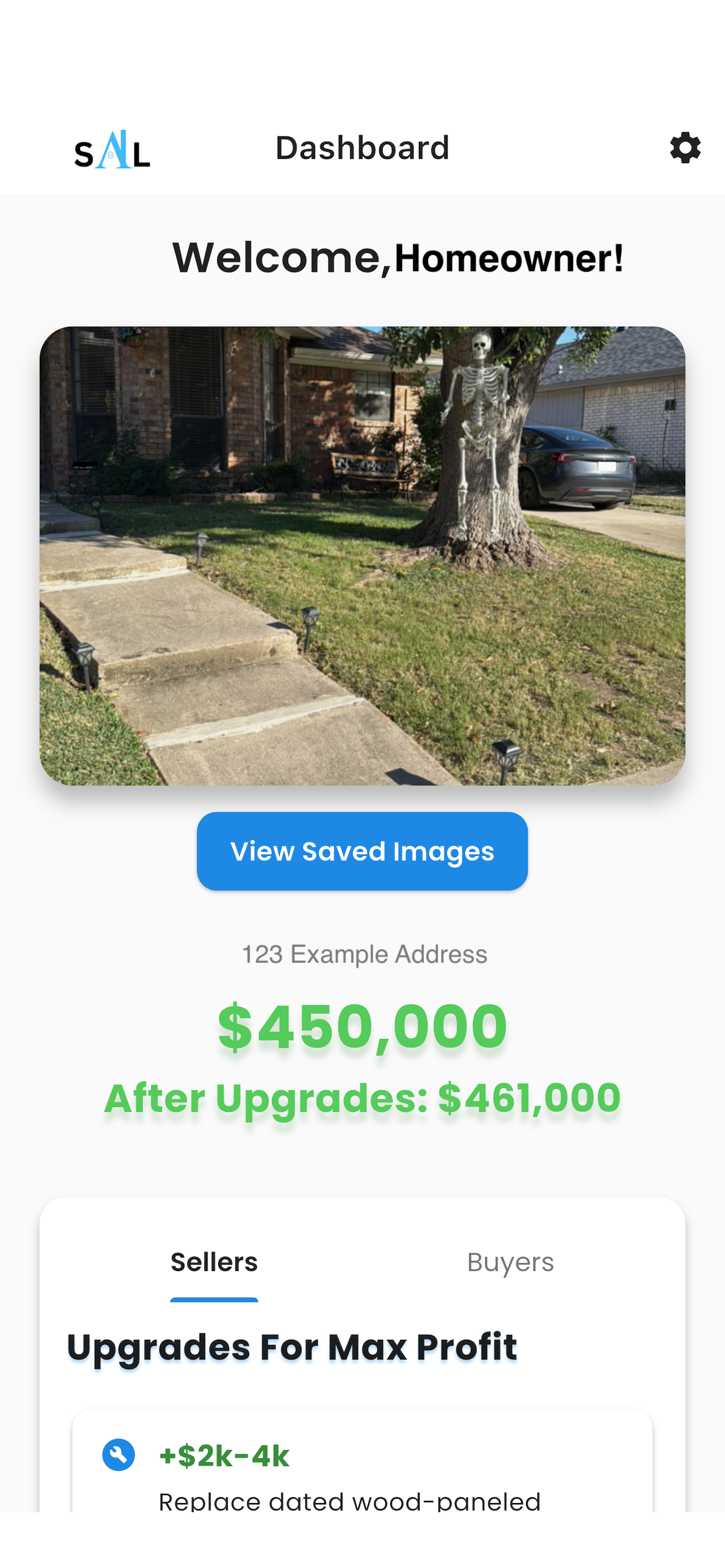Select the Sellers tab
The width and height of the screenshot is (725, 1568).
(x=213, y=1262)
